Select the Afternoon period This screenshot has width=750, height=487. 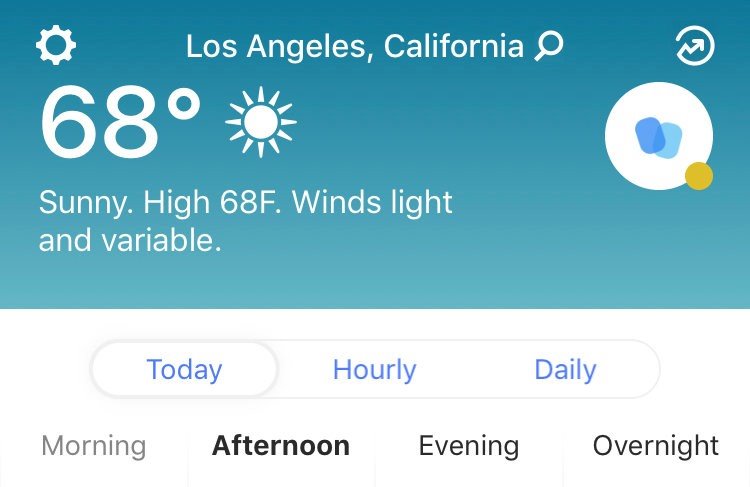(281, 445)
